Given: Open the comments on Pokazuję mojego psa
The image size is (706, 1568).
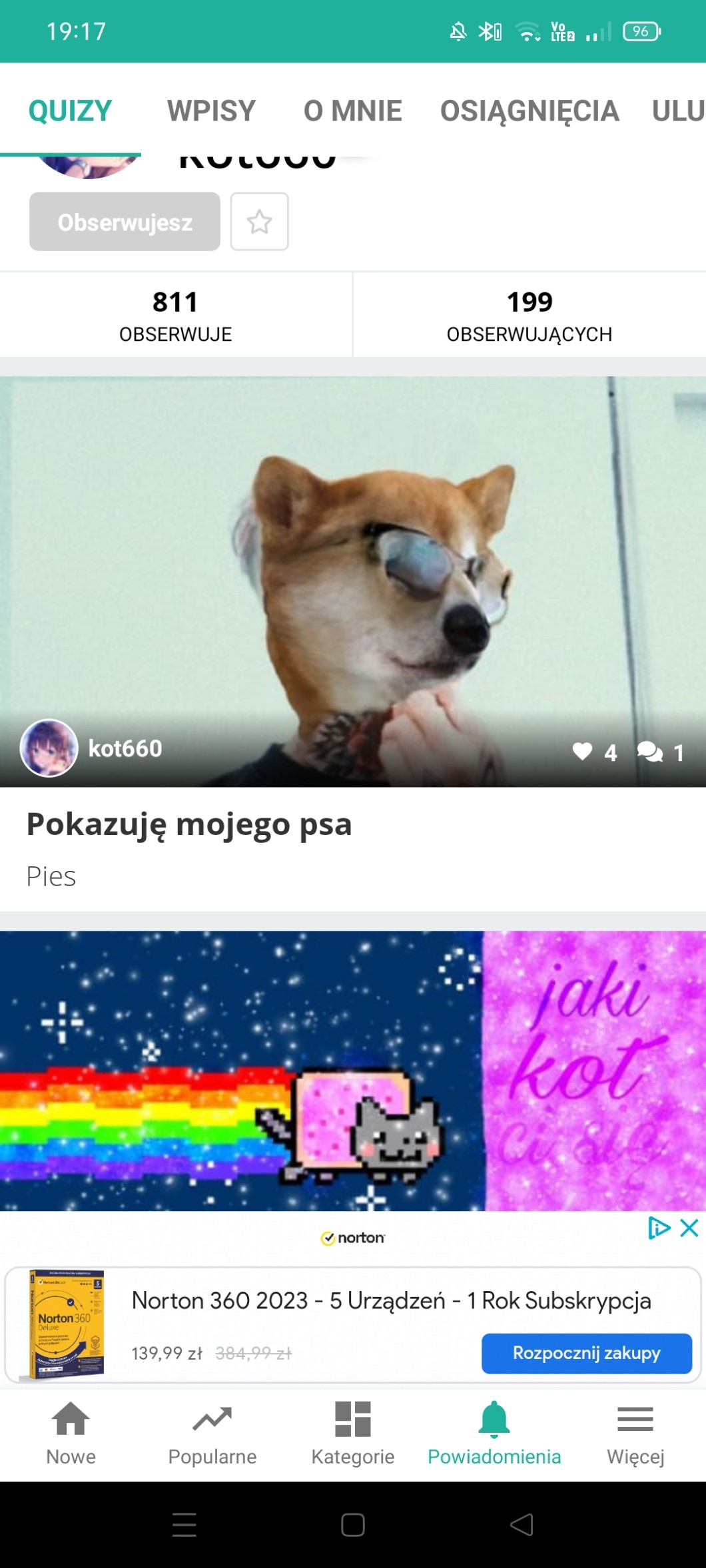Looking at the screenshot, I should pyautogui.click(x=660, y=752).
